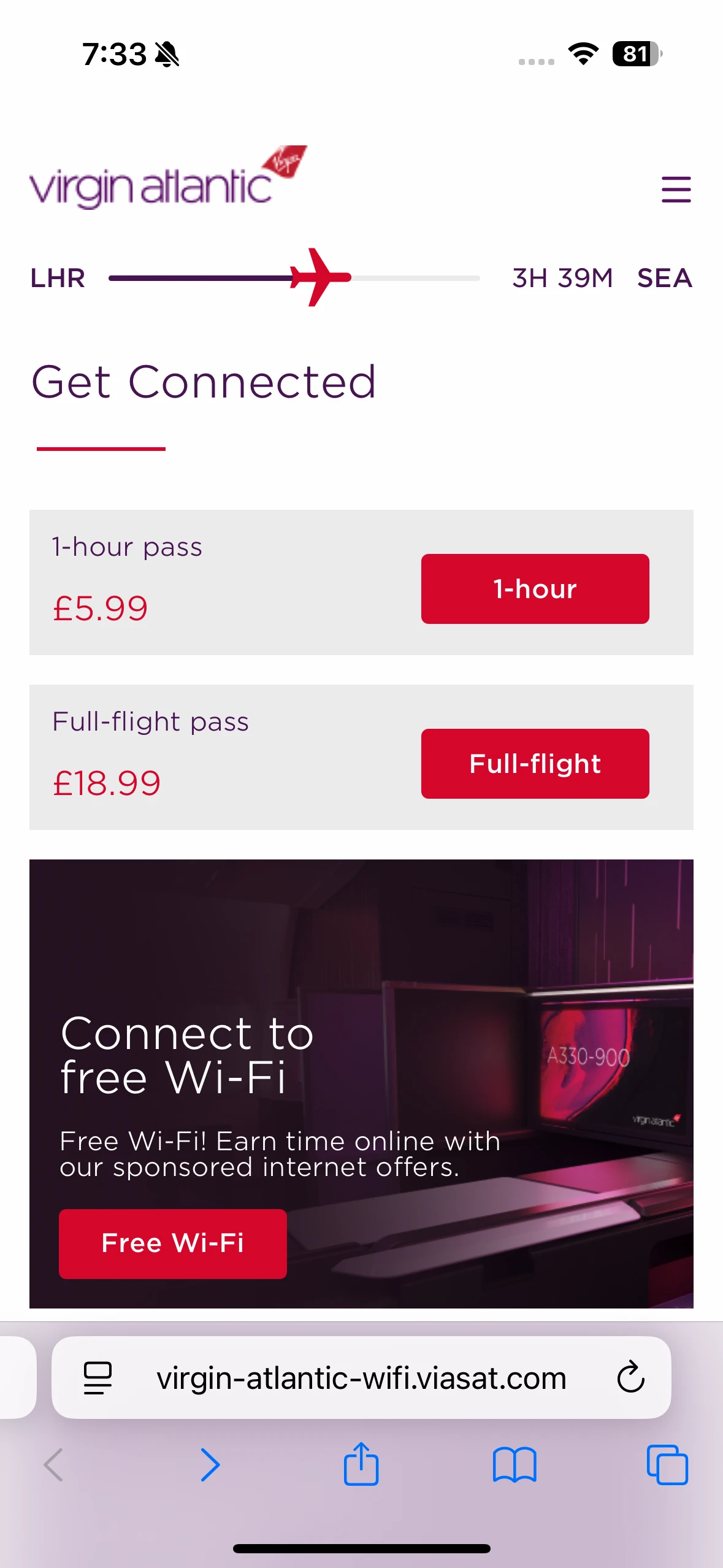Open Safari bookmarks

point(514,1465)
